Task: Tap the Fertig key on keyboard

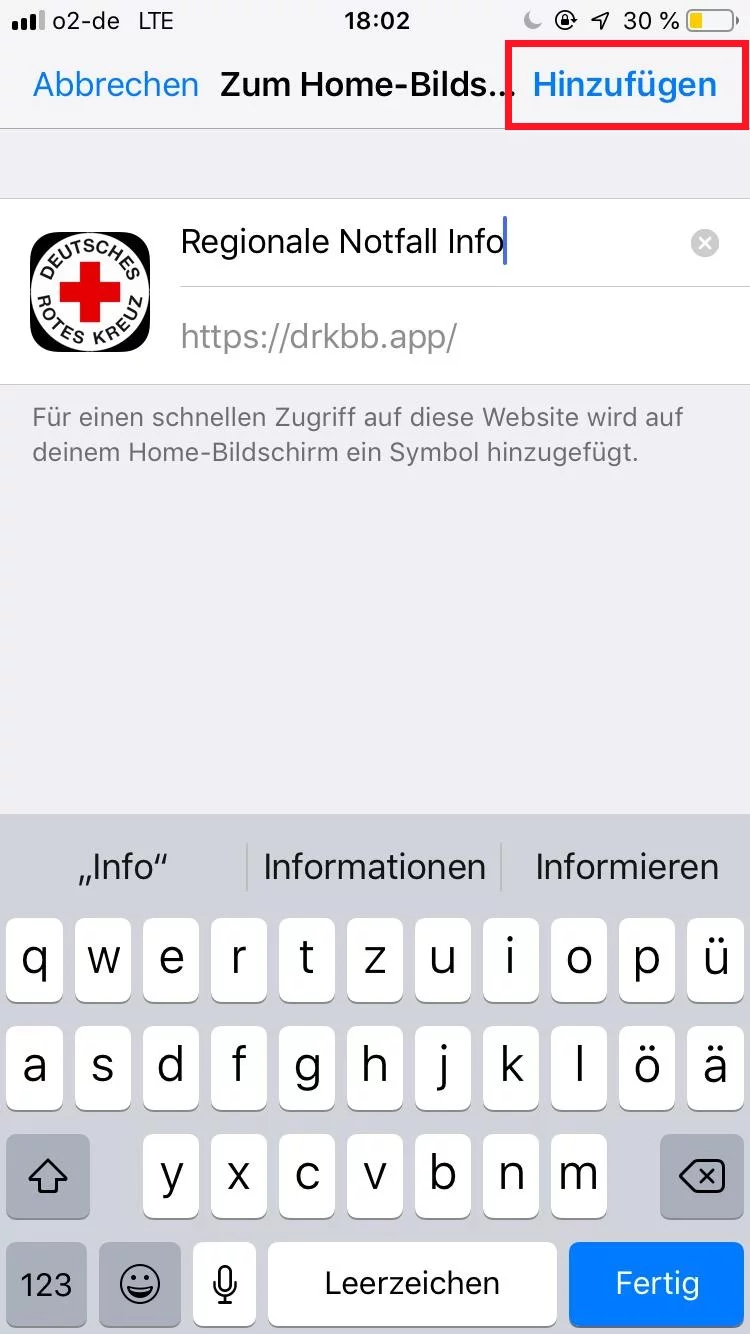Action: 657,1283
